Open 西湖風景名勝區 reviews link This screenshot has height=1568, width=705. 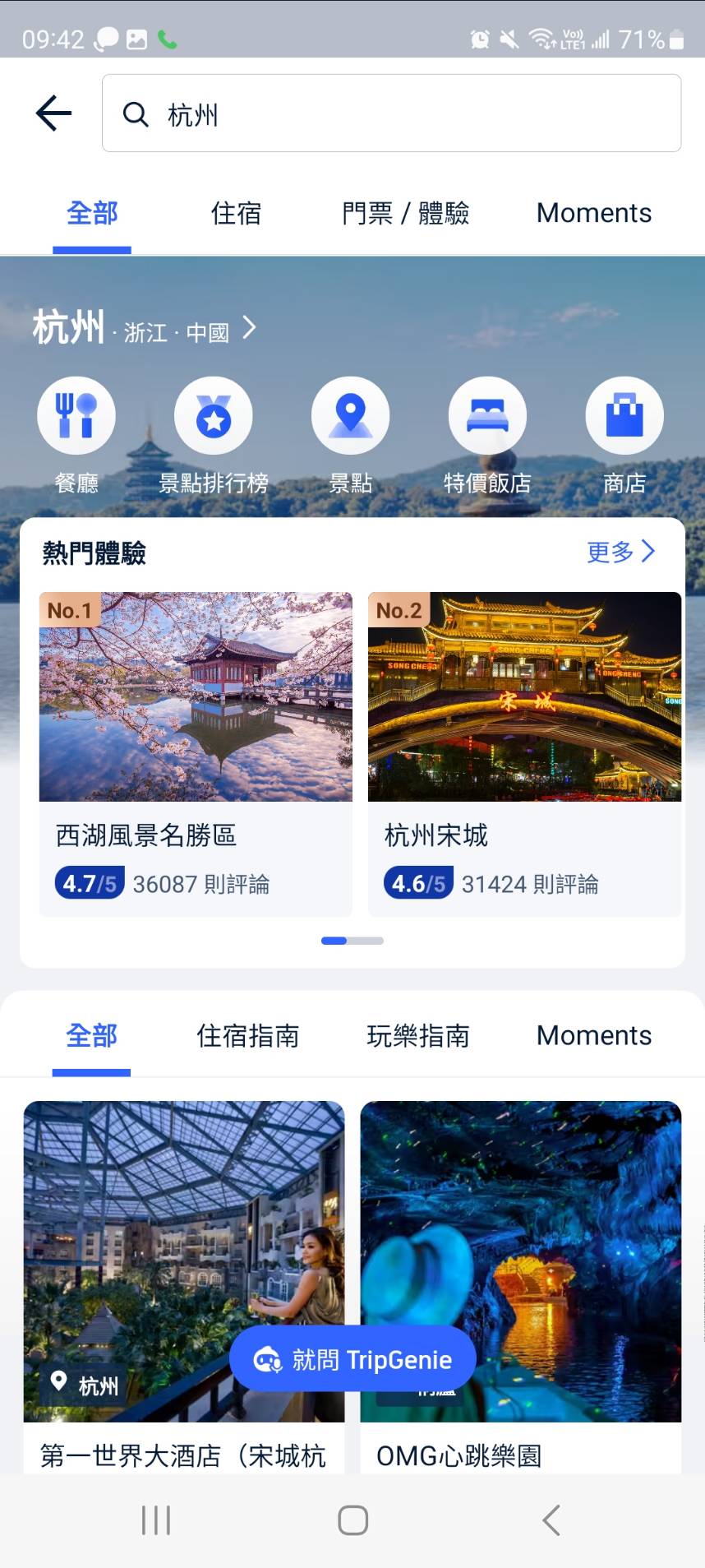204,883
